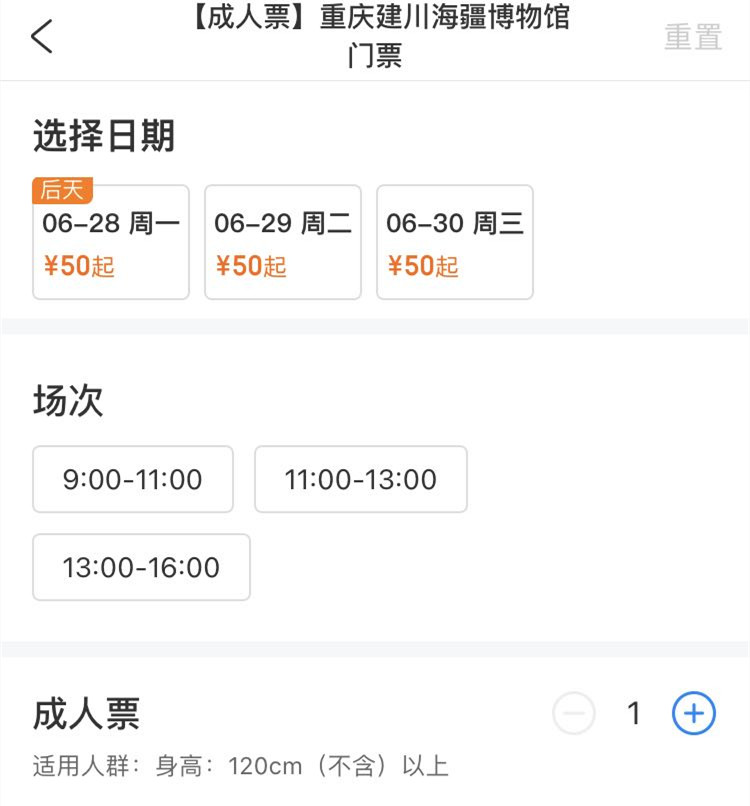Tap the orange 后天 badge

tap(64, 189)
